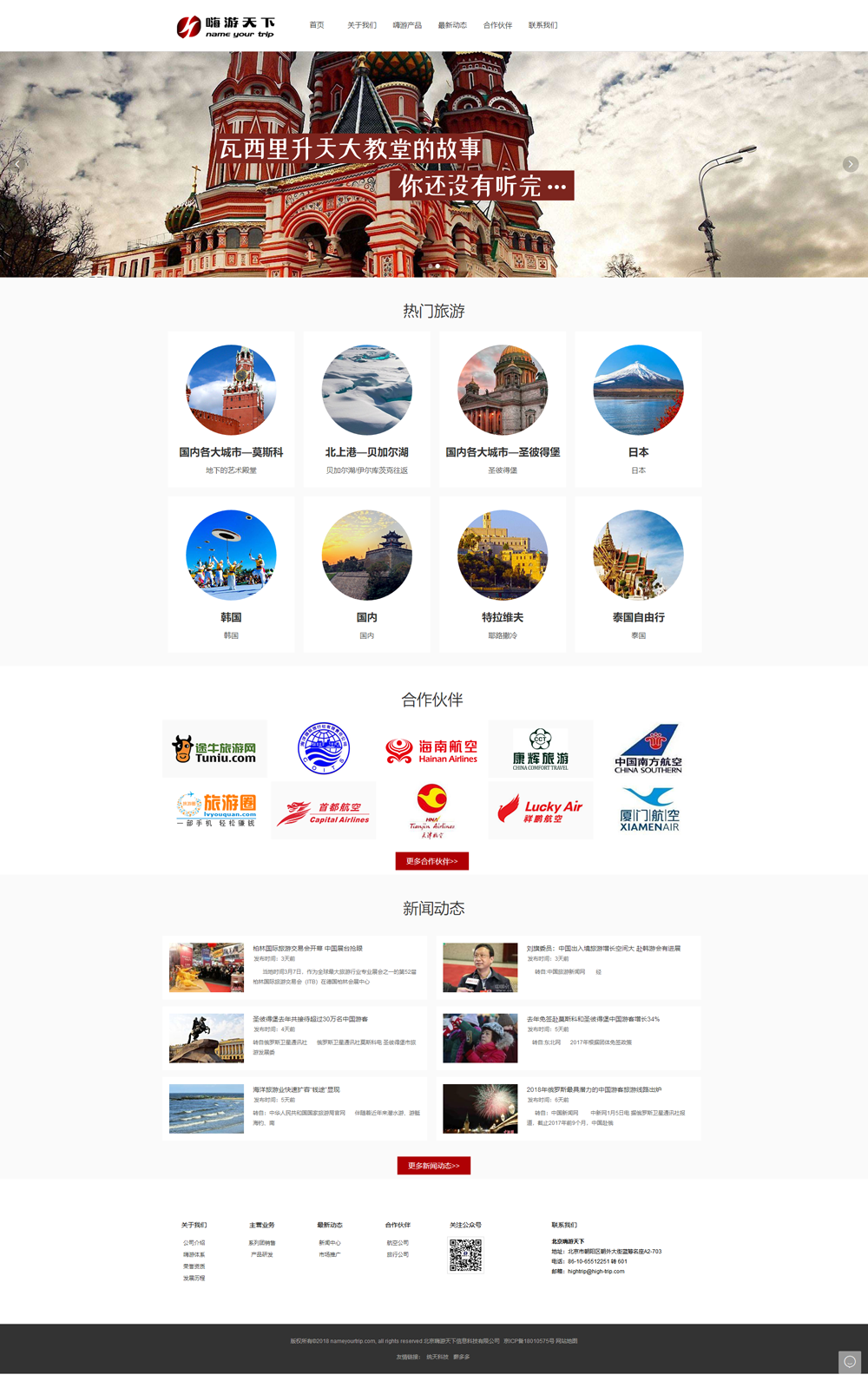Switch to 嗨游产品 in the top menu

coord(407,25)
